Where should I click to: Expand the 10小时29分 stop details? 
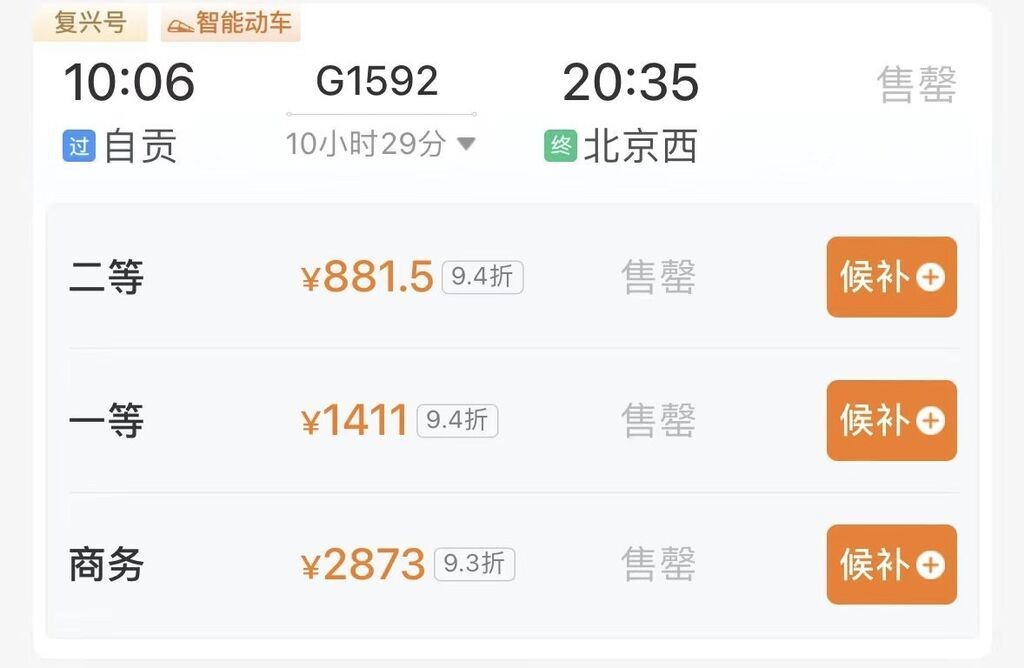[x=380, y=144]
